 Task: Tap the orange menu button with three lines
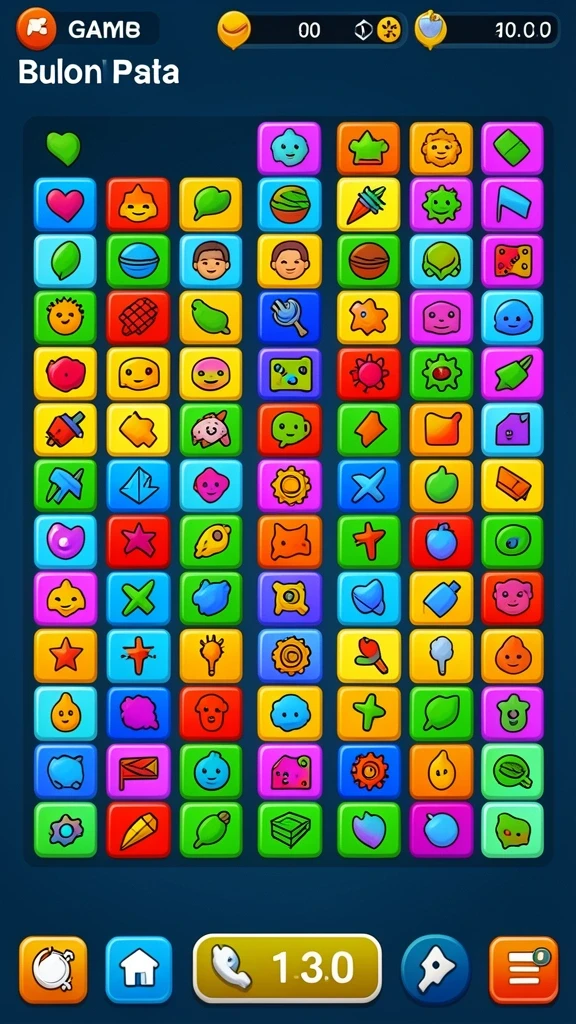click(x=524, y=970)
